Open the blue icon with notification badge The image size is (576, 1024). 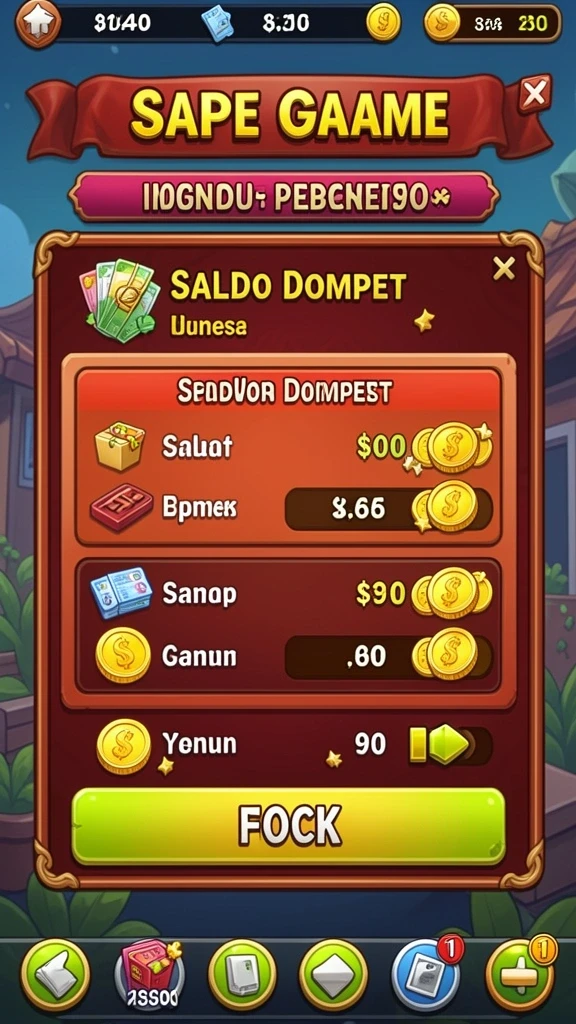pos(426,974)
